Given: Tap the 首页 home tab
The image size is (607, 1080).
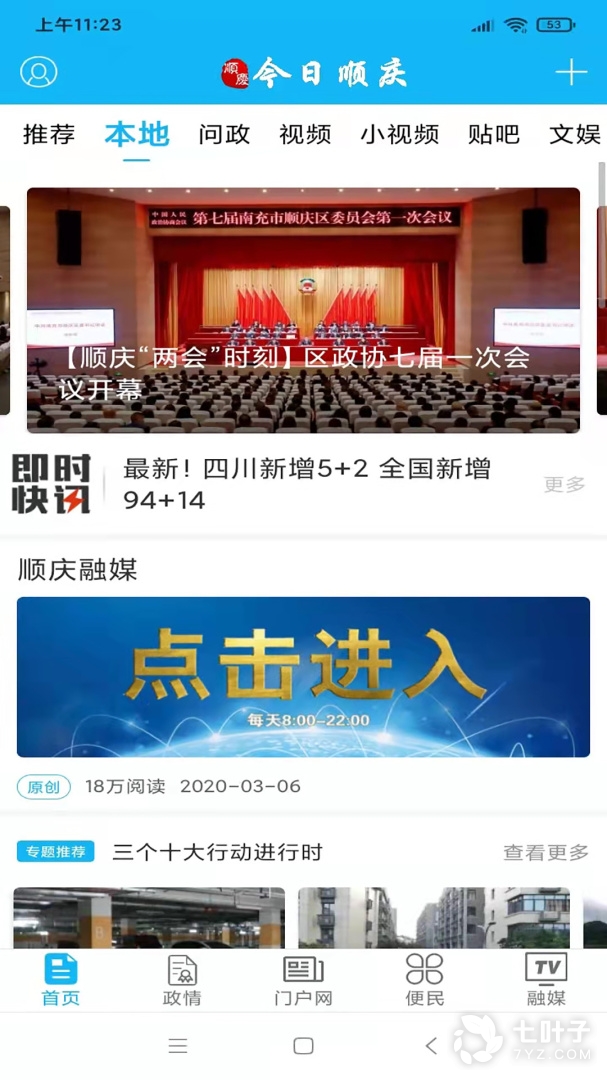Looking at the screenshot, I should (x=60, y=981).
